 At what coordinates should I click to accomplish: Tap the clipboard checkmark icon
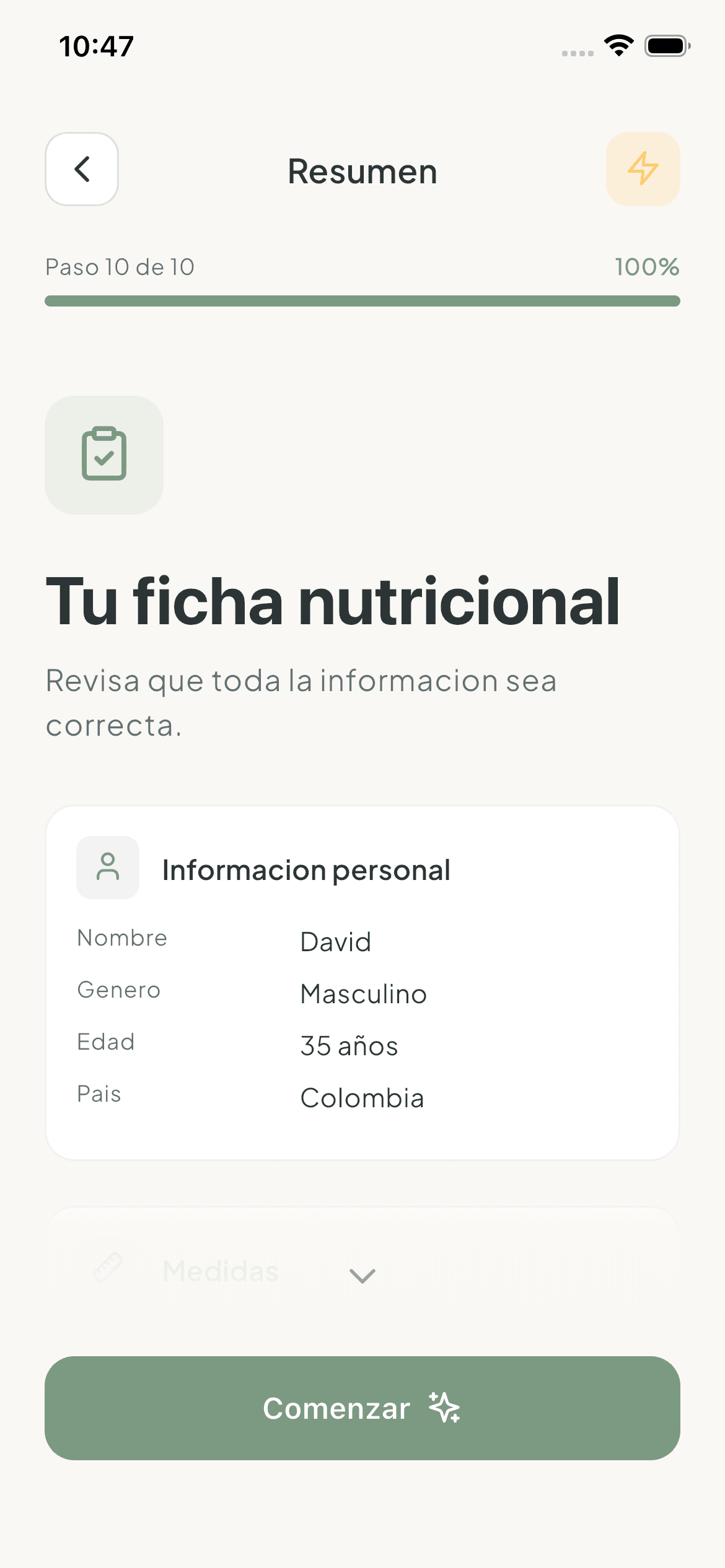(x=104, y=455)
